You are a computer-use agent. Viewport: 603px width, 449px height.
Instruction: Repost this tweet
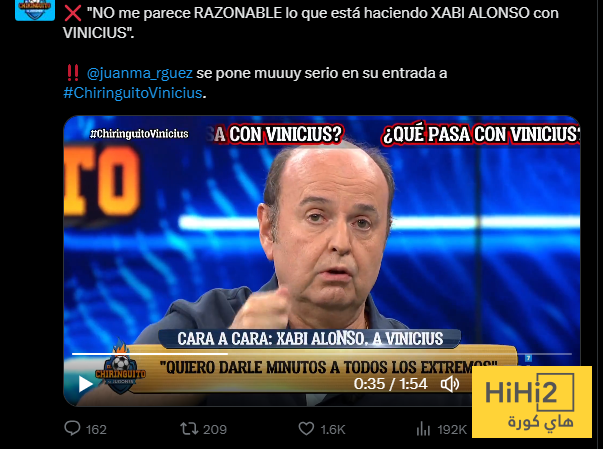[188, 429]
